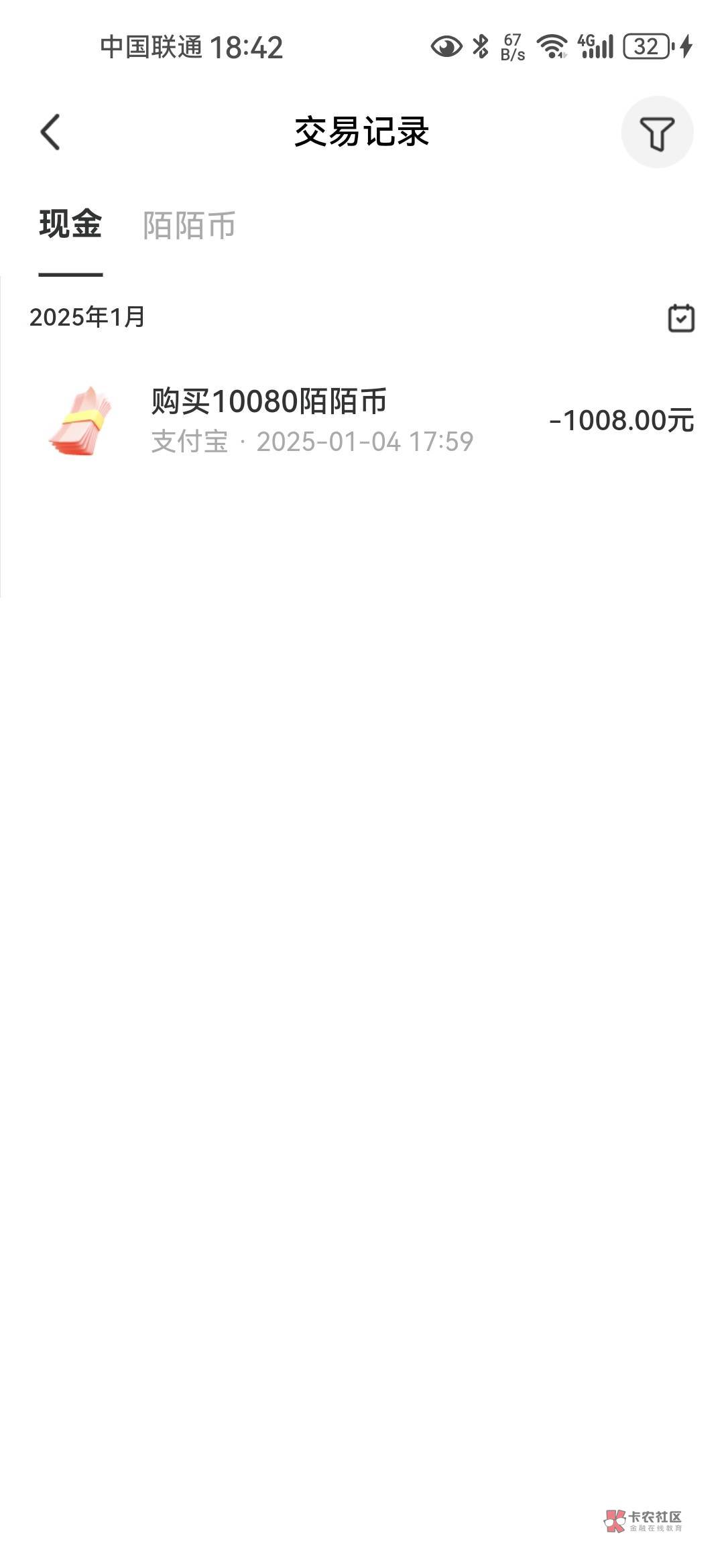Open the 购买10080陌陌币 transaction

pyautogui.click(x=362, y=421)
